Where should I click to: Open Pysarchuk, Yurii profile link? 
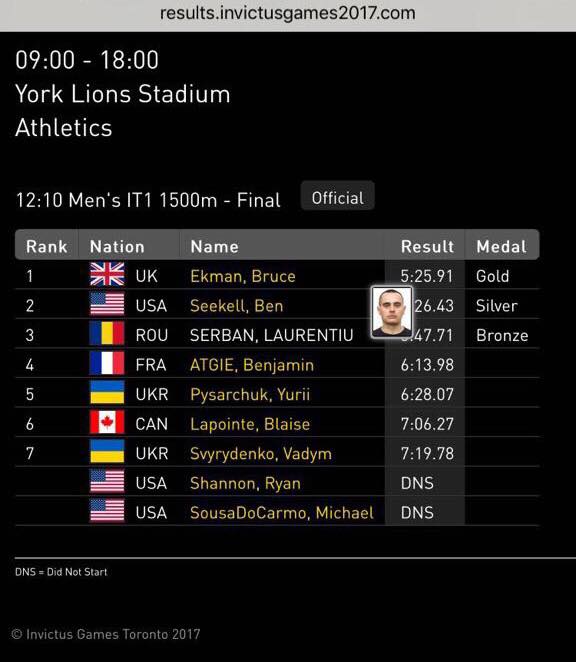coord(250,394)
